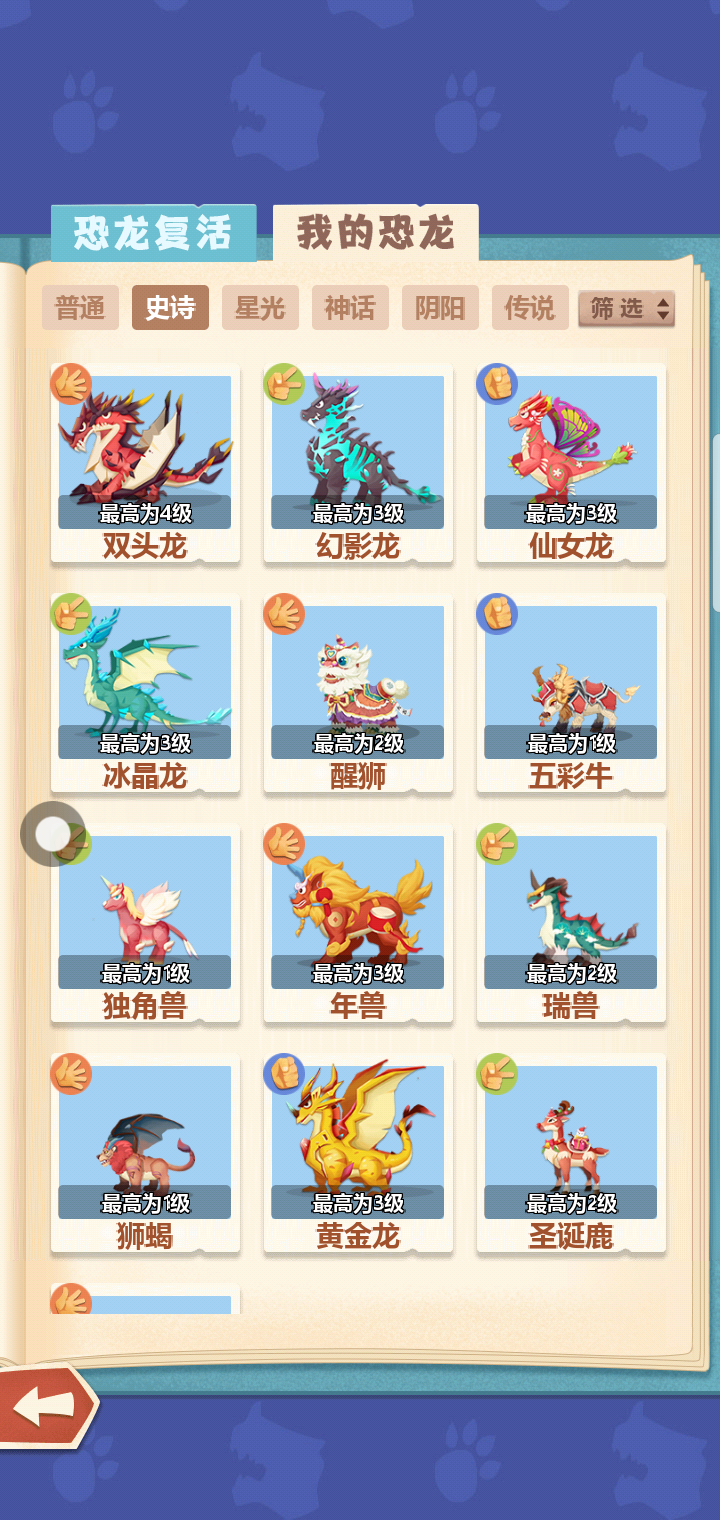Tap the 醒狮 card
This screenshot has width=720, height=1520.
click(x=358, y=692)
